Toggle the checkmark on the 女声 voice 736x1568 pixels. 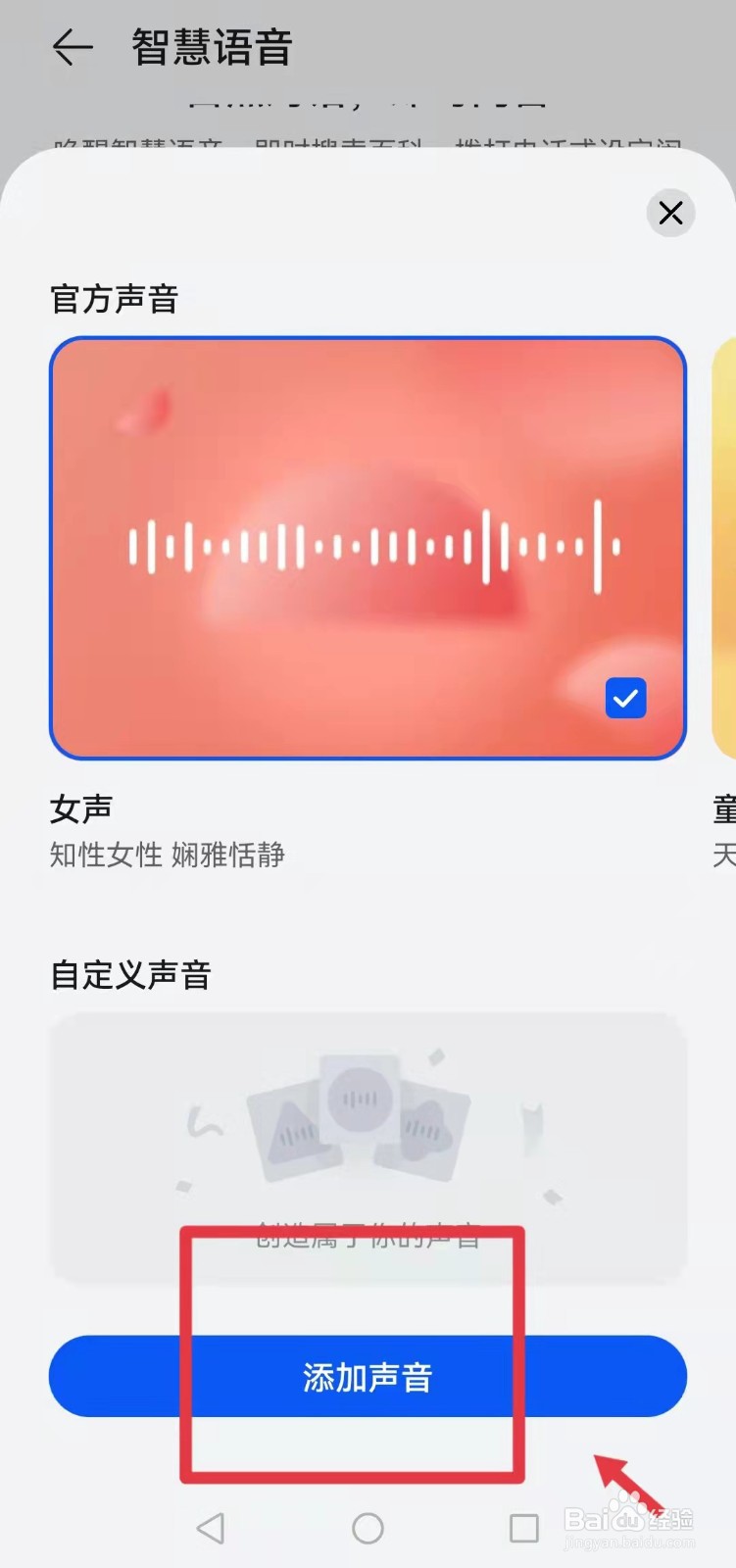click(625, 698)
